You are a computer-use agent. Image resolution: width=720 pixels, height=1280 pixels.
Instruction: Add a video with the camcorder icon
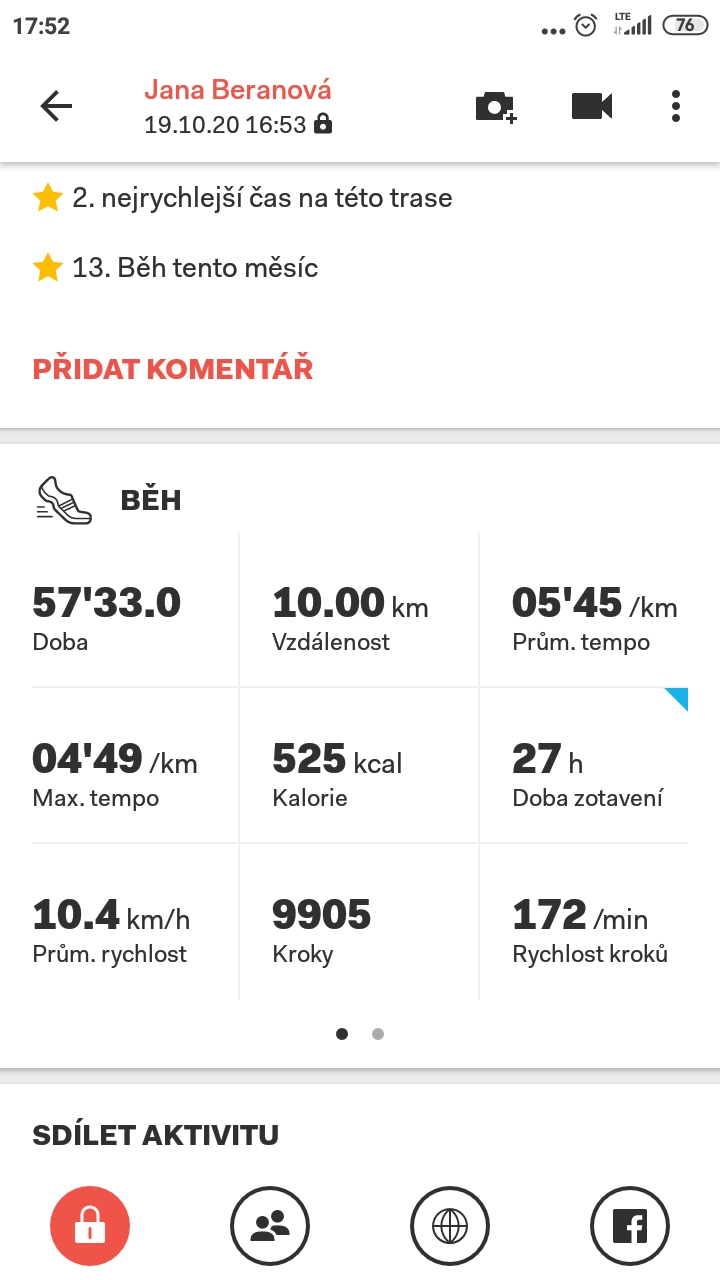pyautogui.click(x=592, y=106)
